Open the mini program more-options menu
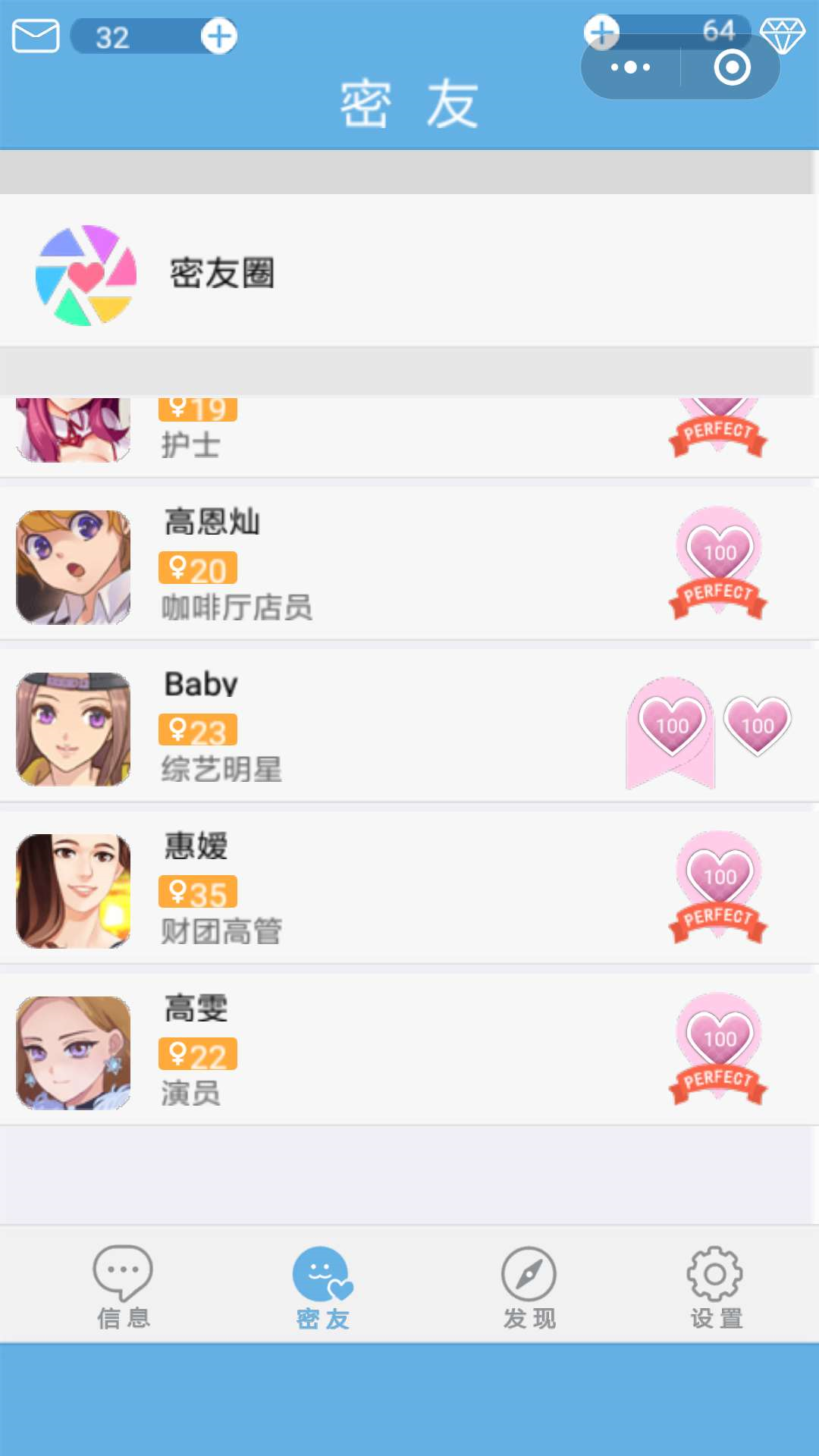This screenshot has height=1456, width=819. click(631, 67)
